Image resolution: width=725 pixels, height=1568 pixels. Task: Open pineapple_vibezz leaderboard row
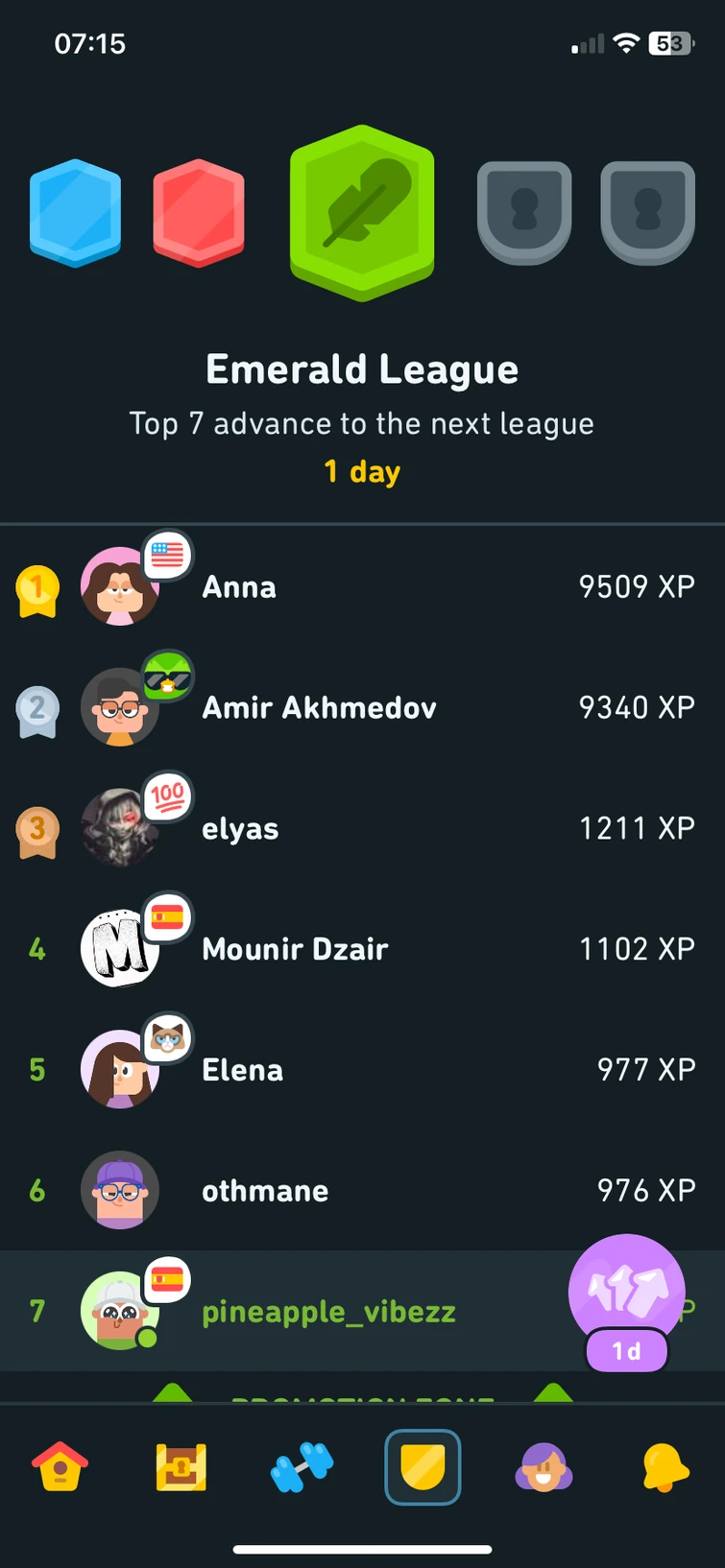(328, 1311)
